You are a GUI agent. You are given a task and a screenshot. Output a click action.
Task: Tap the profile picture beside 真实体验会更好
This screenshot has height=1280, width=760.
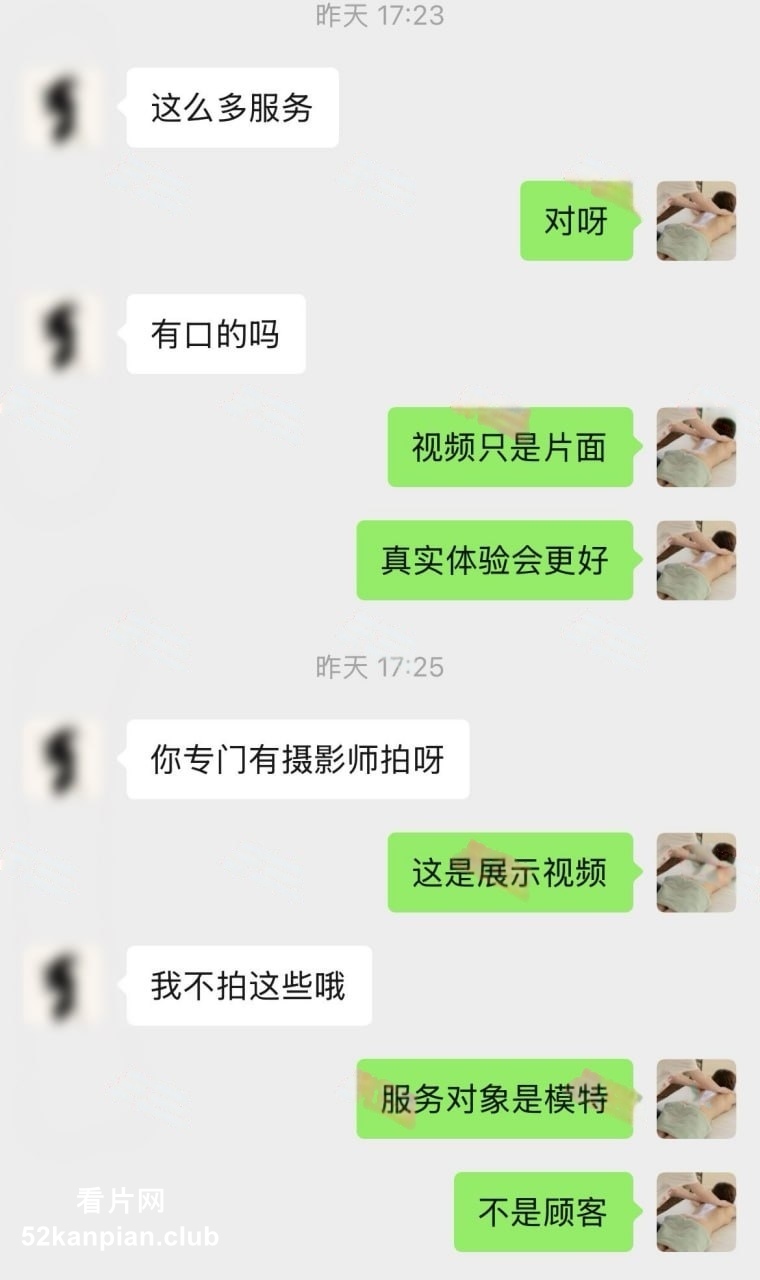696,560
